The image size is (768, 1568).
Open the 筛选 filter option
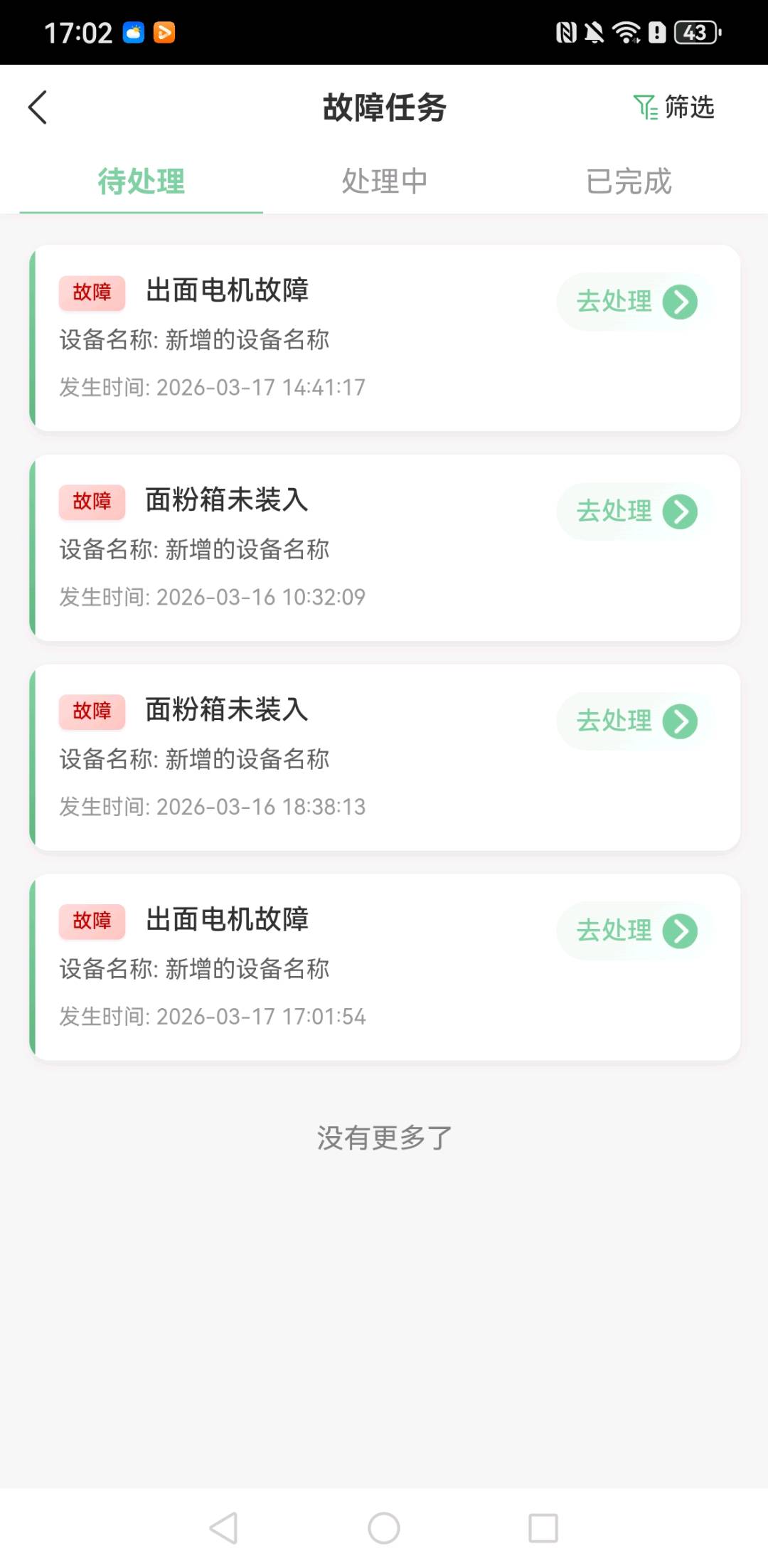coord(673,107)
